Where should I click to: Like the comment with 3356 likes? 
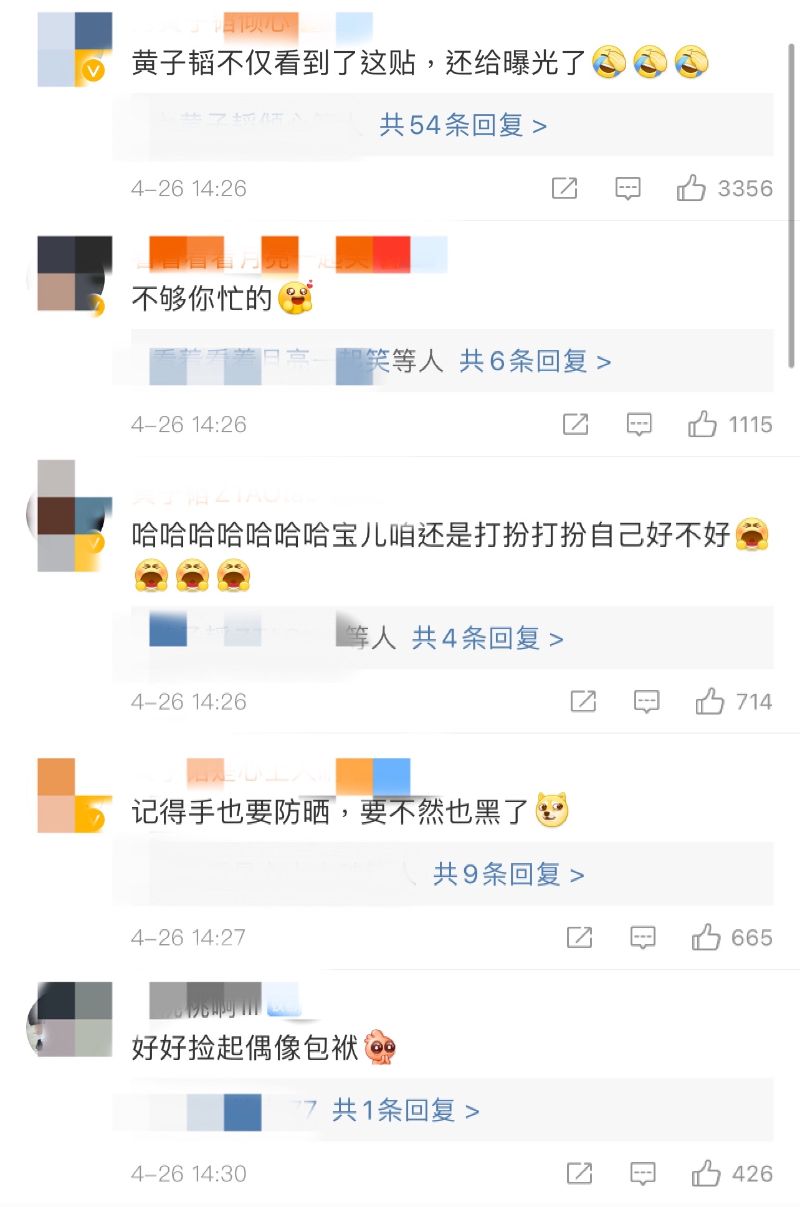692,188
